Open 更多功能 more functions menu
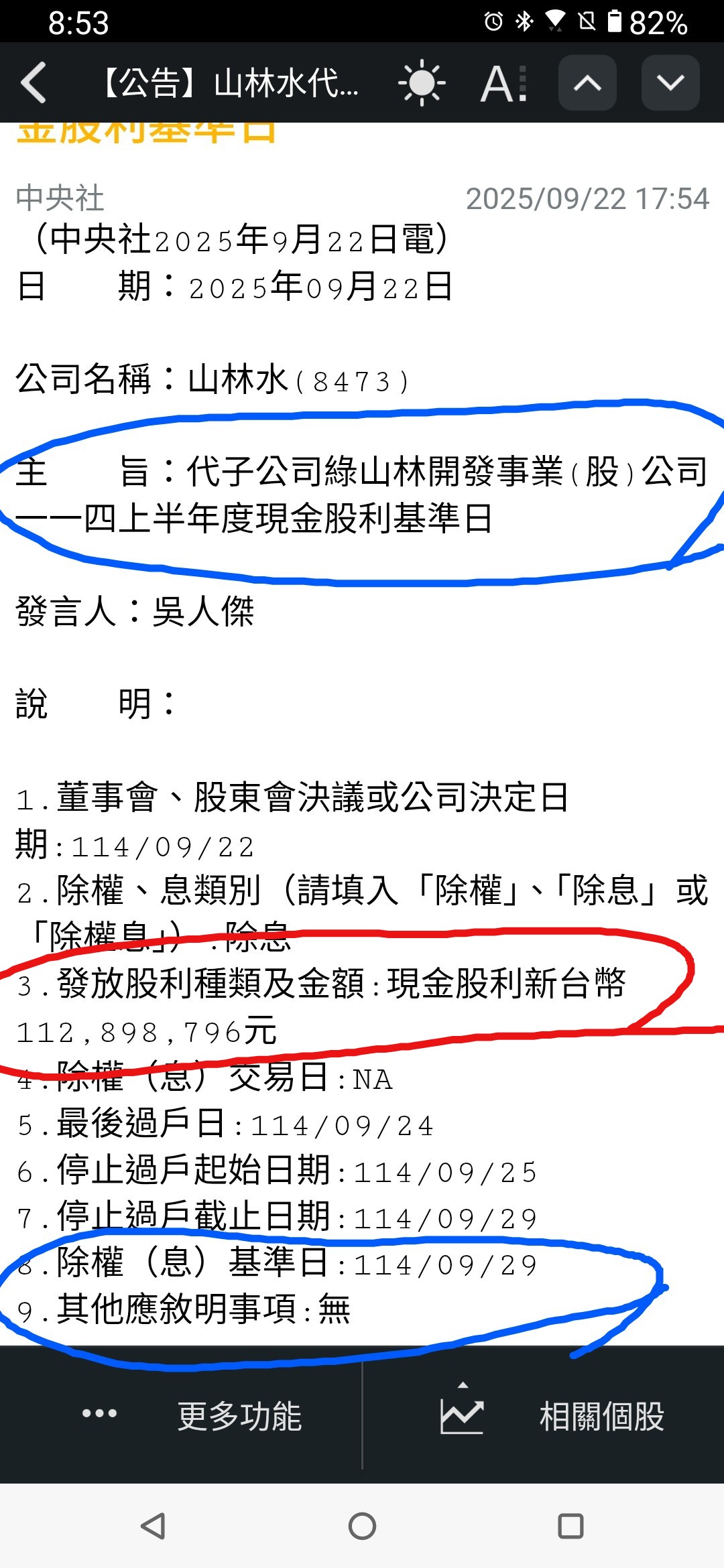 191,1417
